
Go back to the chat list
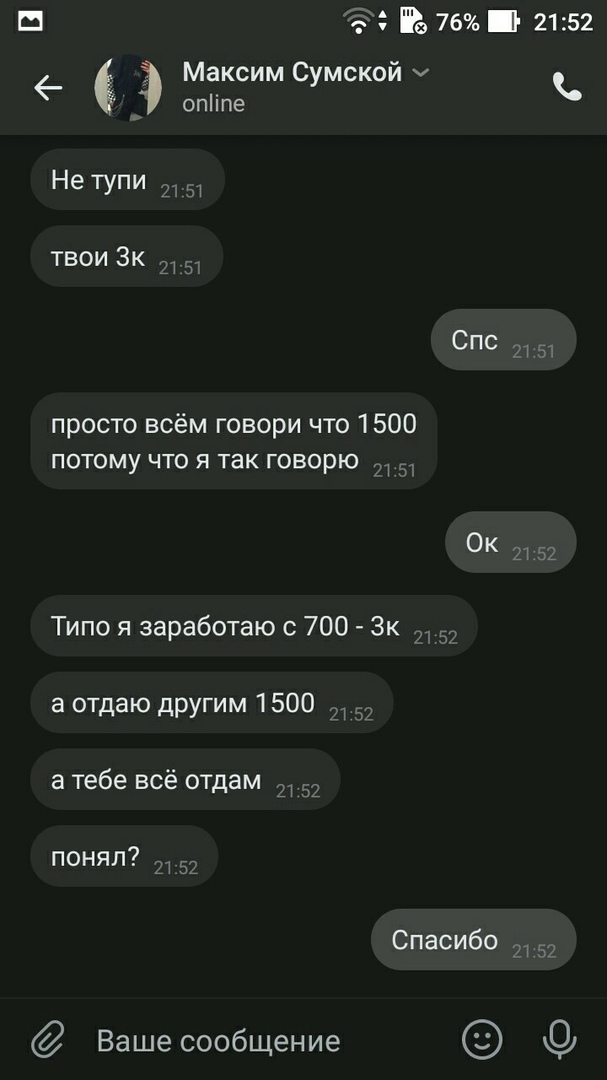pos(48,88)
